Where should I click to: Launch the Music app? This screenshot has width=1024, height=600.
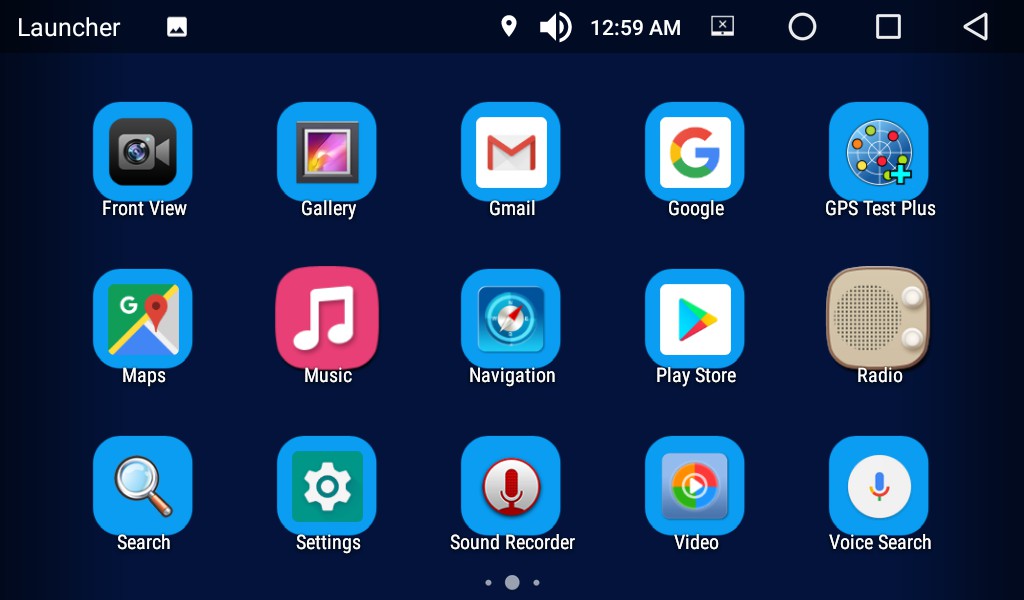327,319
